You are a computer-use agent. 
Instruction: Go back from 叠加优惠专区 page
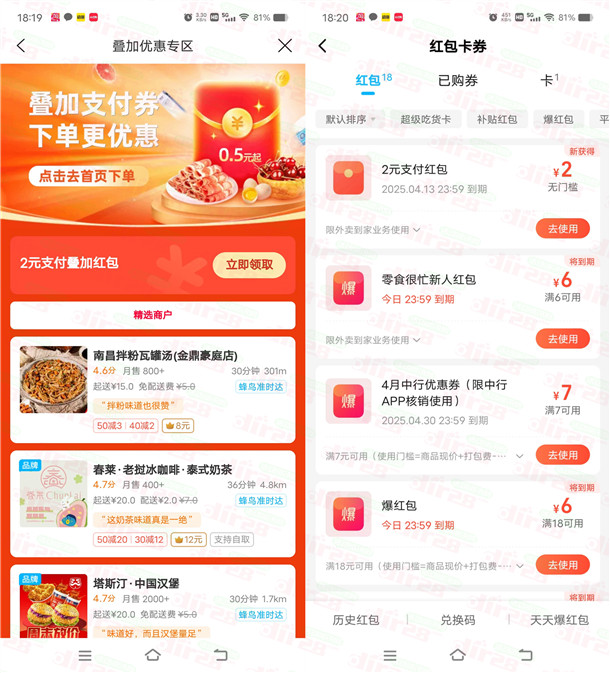pyautogui.click(x=21, y=46)
